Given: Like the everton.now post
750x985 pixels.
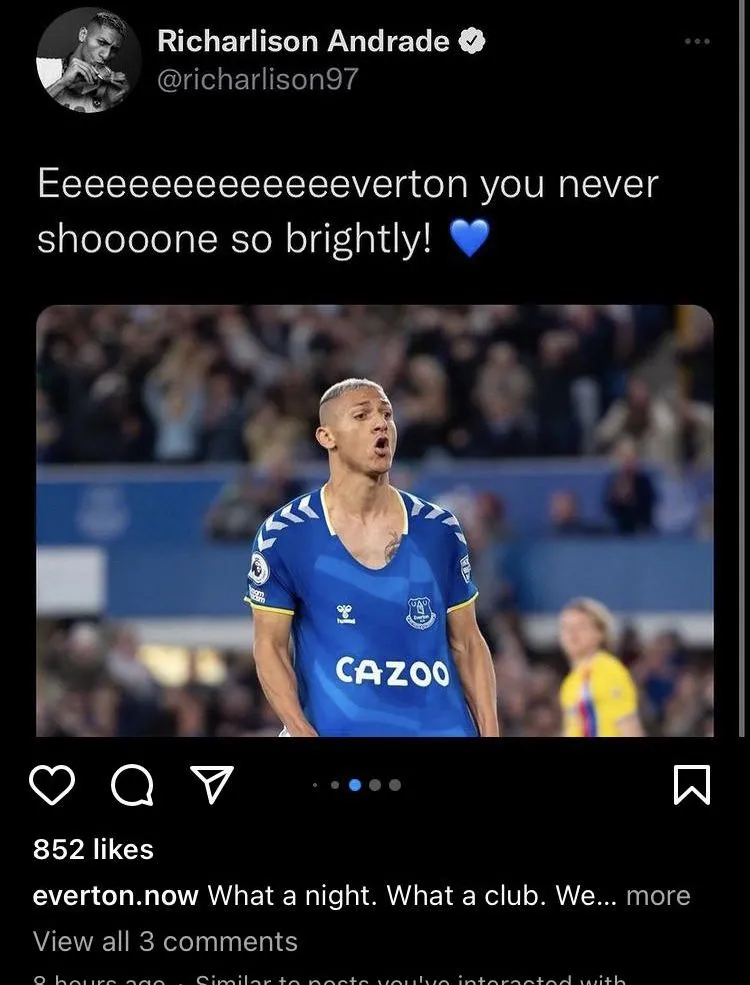Looking at the screenshot, I should (x=52, y=785).
